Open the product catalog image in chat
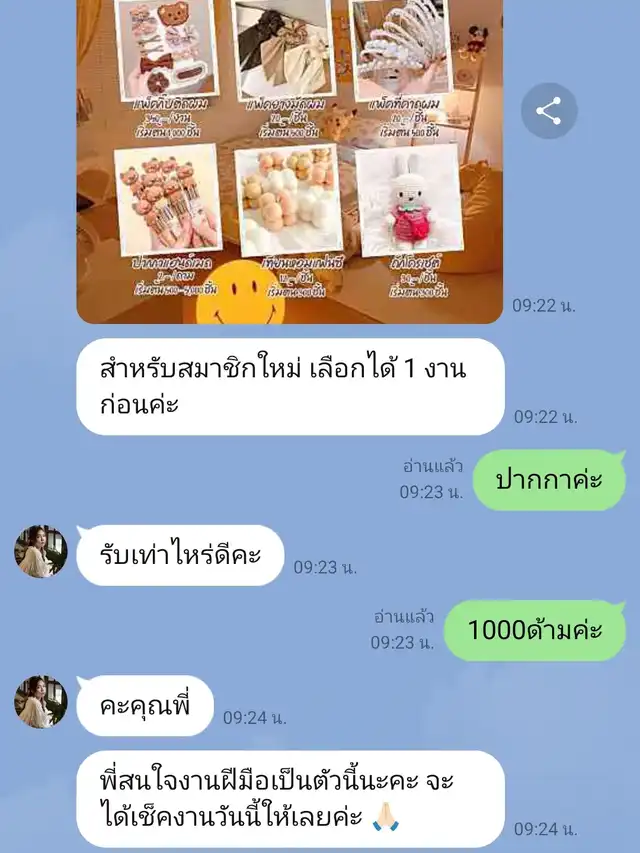640x853 pixels. coord(290,162)
